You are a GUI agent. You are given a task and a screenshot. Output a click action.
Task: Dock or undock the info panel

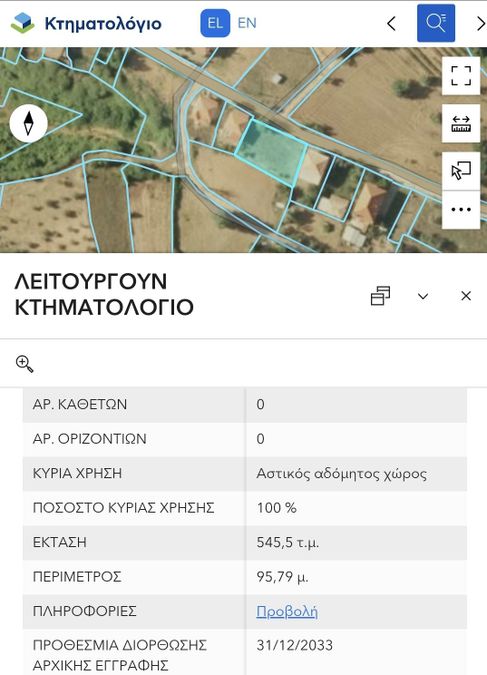(380, 296)
